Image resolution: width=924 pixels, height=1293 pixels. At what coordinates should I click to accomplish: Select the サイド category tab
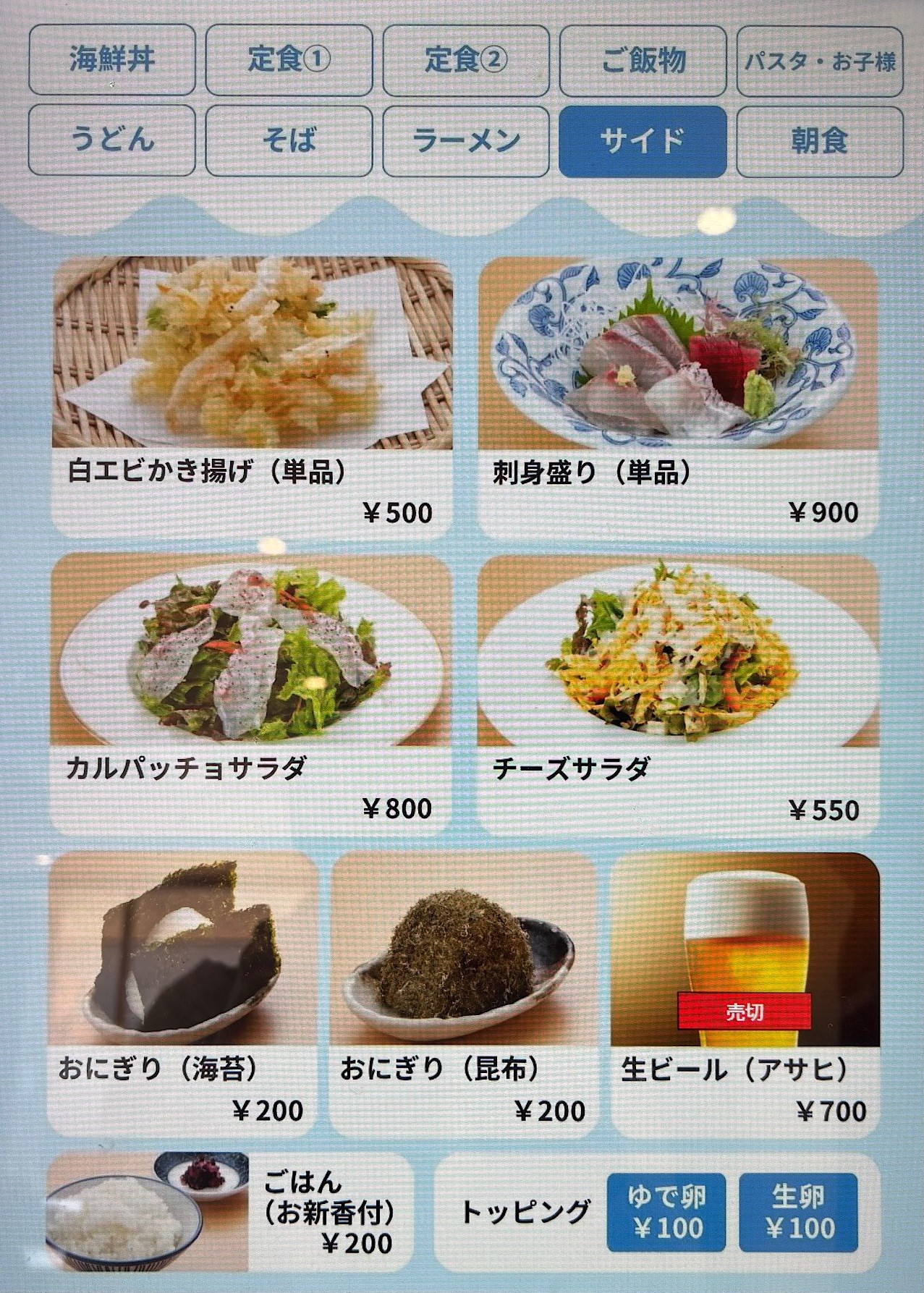(643, 140)
